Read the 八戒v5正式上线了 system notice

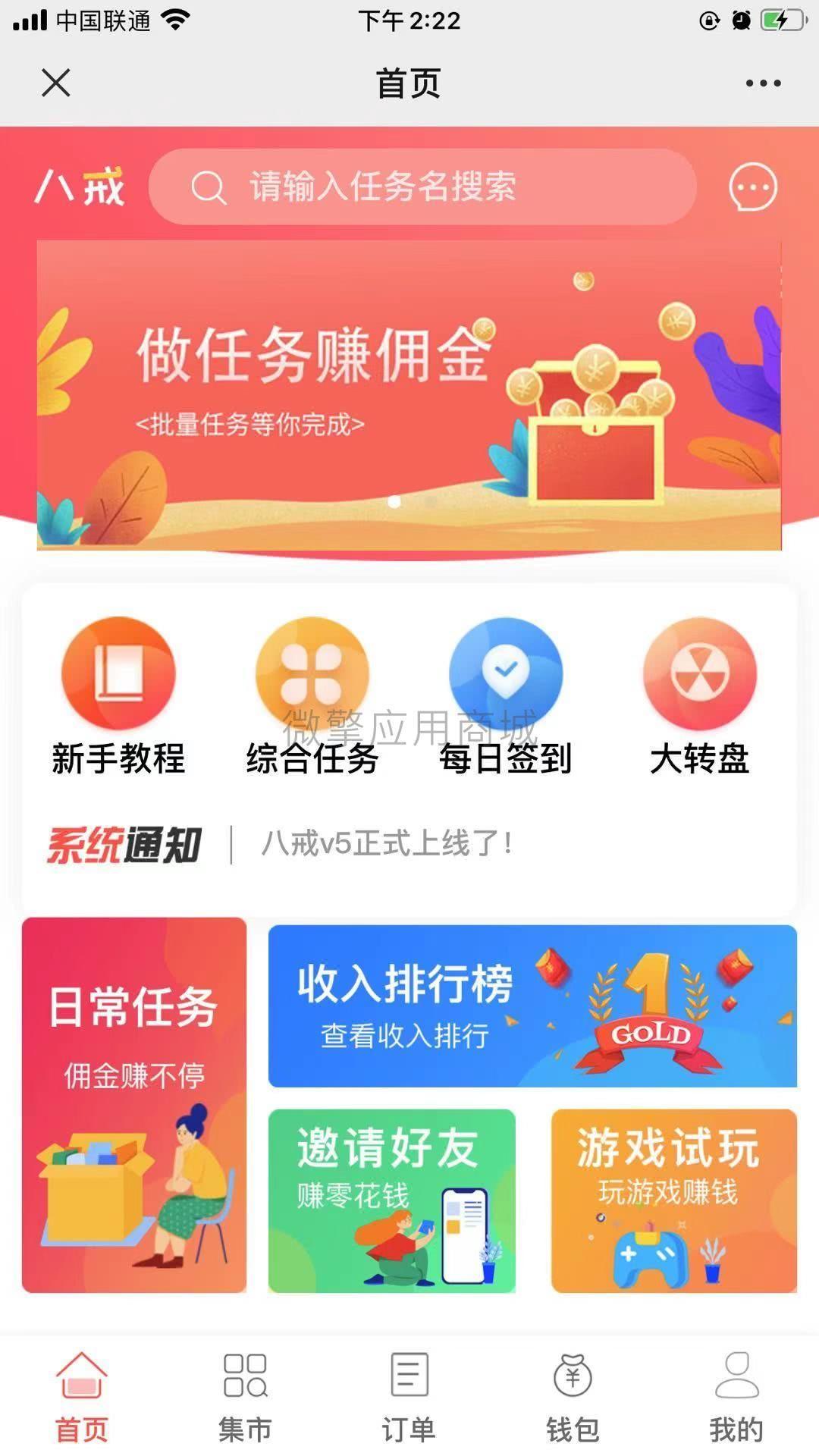(387, 843)
